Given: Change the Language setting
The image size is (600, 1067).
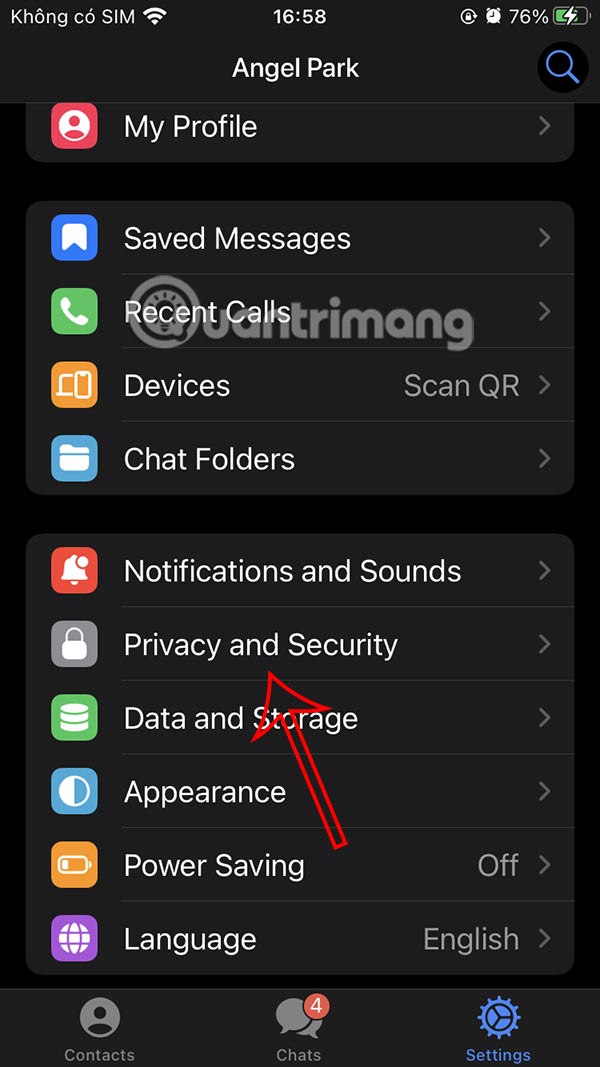Looking at the screenshot, I should pos(300,939).
